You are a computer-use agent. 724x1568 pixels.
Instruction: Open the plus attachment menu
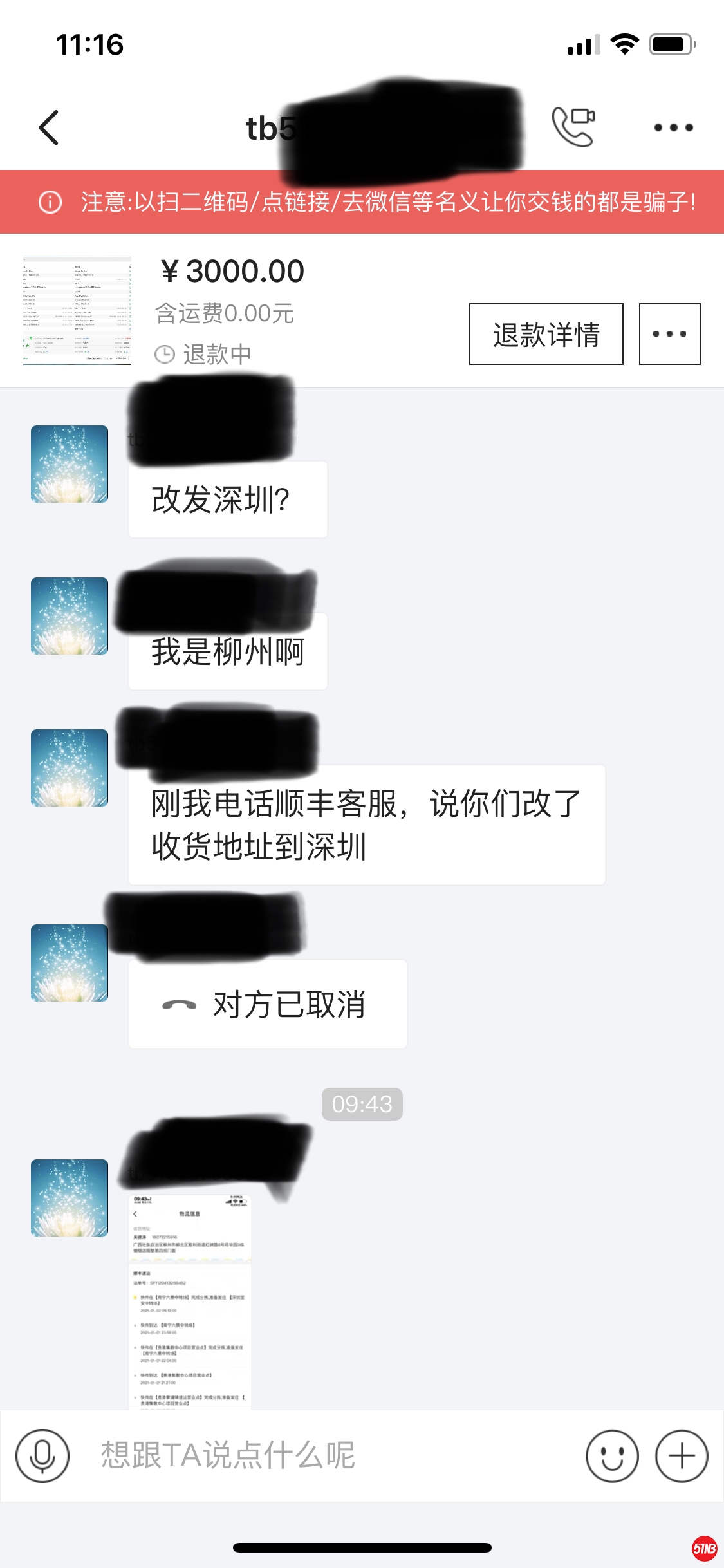pyautogui.click(x=682, y=1456)
